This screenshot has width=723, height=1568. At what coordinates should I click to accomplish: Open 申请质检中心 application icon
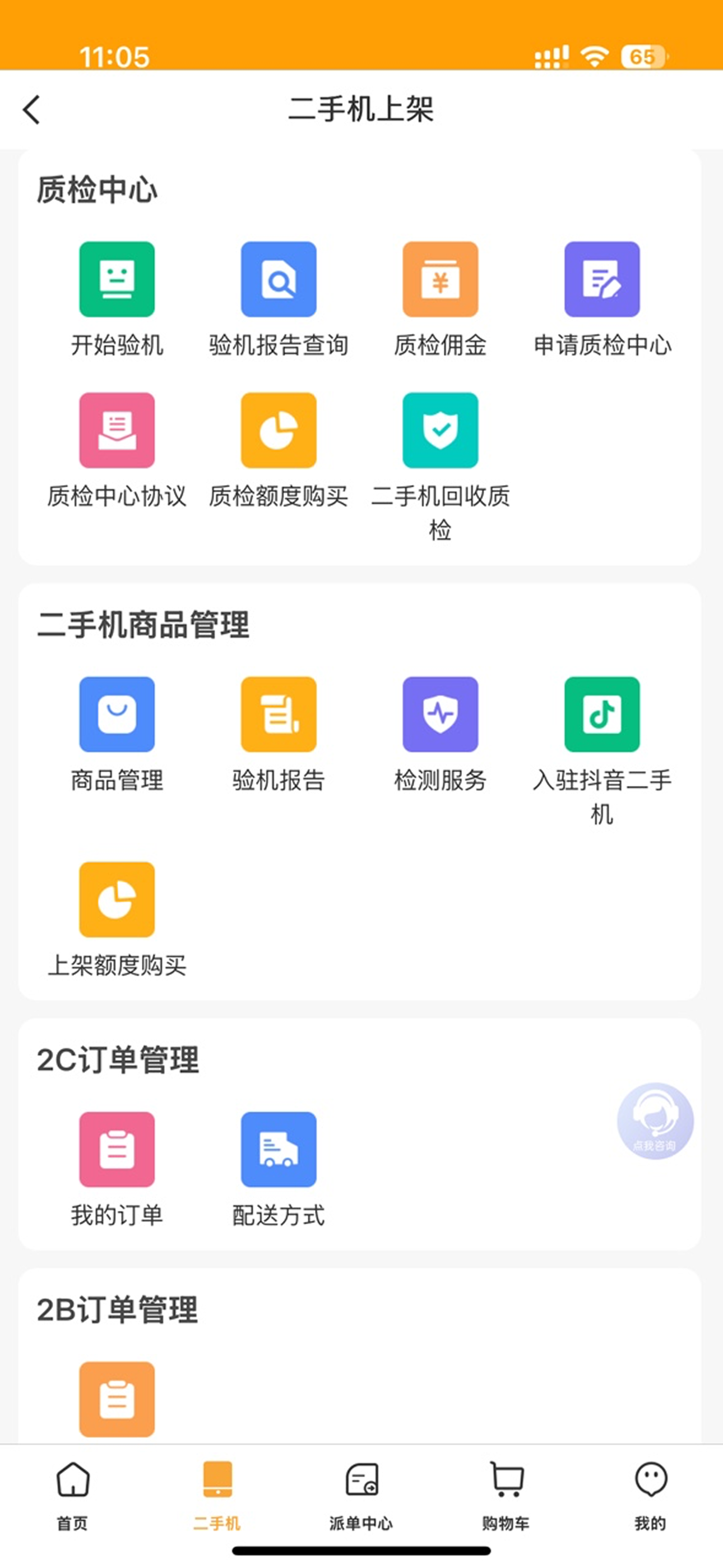pos(602,280)
